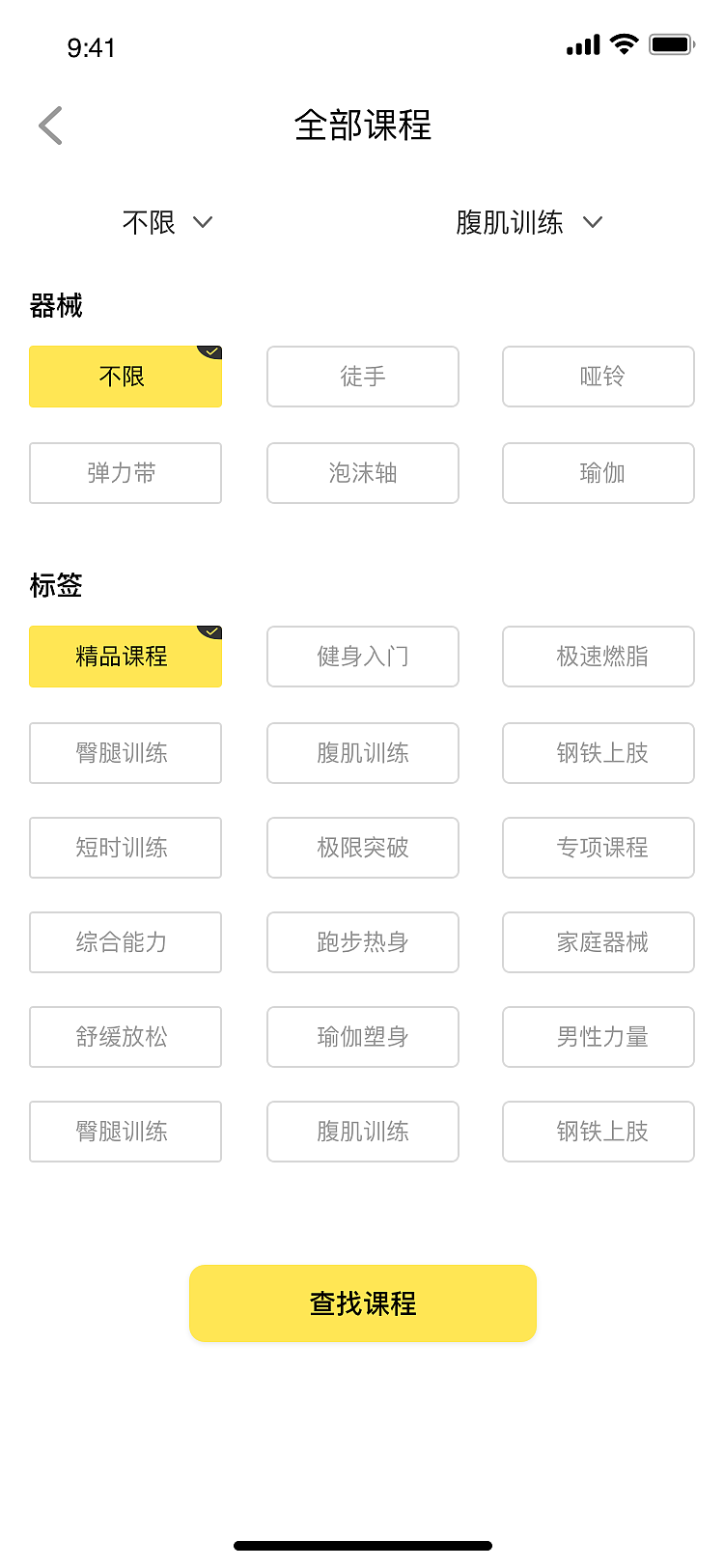The height and width of the screenshot is (1568, 724).
Task: Click the checkmark badge on 不限 chip
Action: point(212,351)
